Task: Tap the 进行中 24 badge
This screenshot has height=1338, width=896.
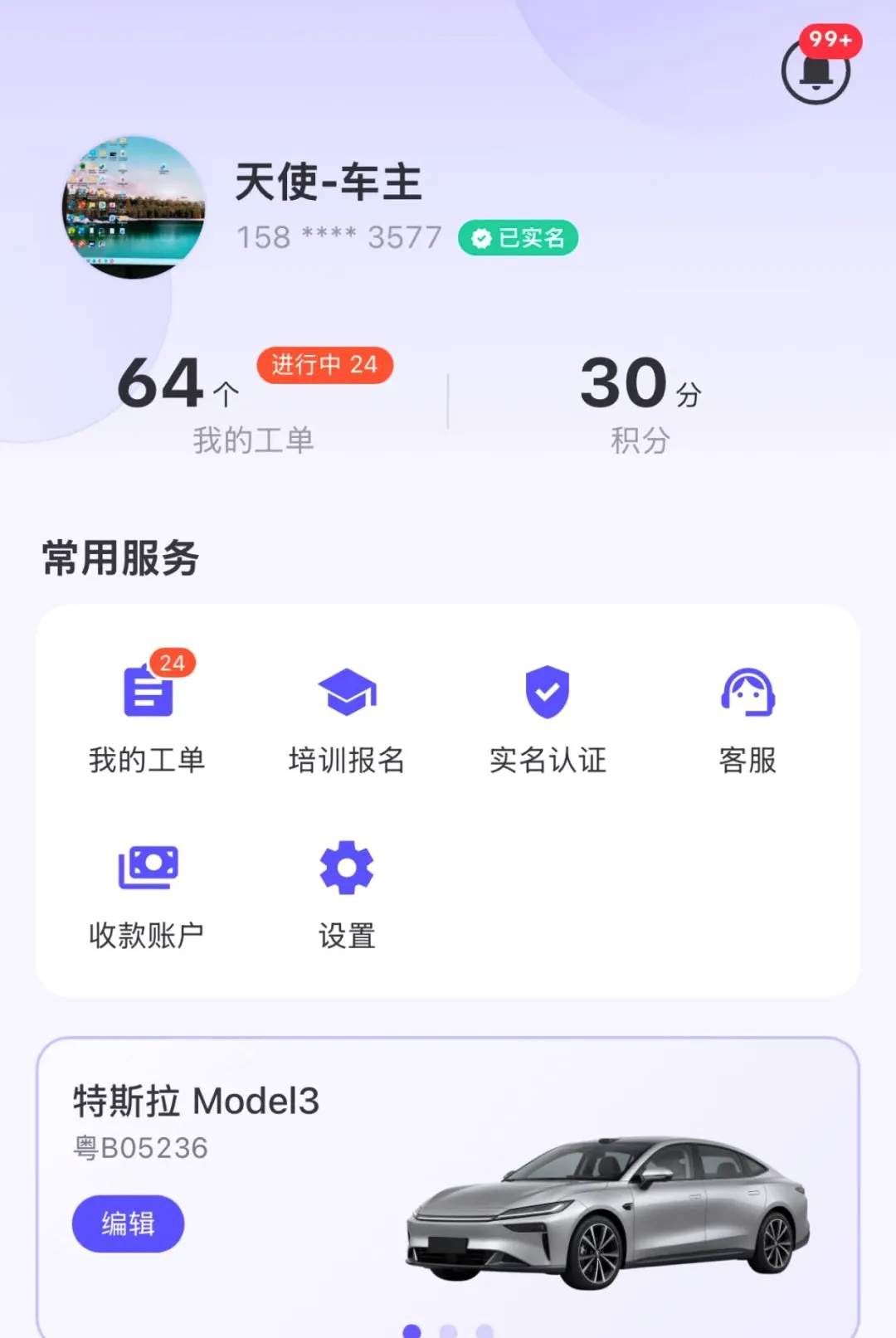Action: [324, 365]
